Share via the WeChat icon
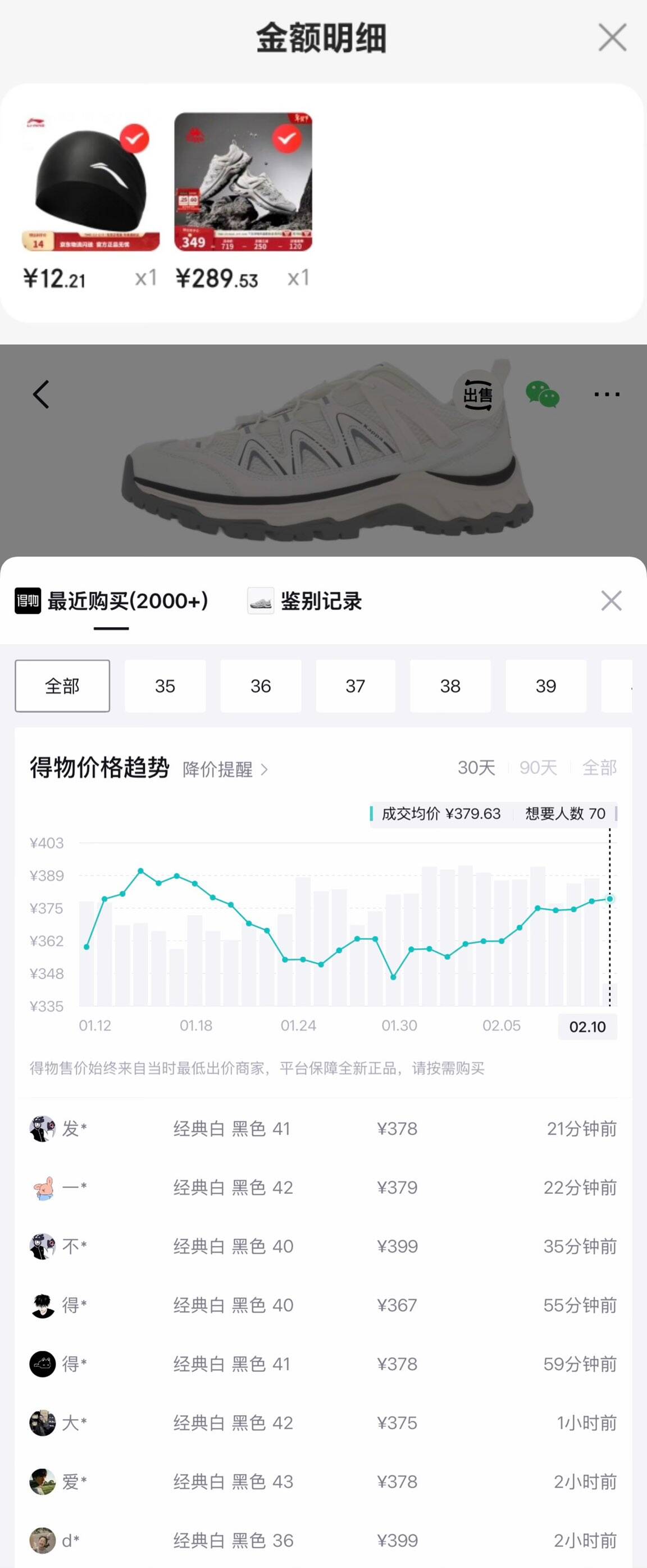This screenshot has width=647, height=1568. pyautogui.click(x=542, y=395)
